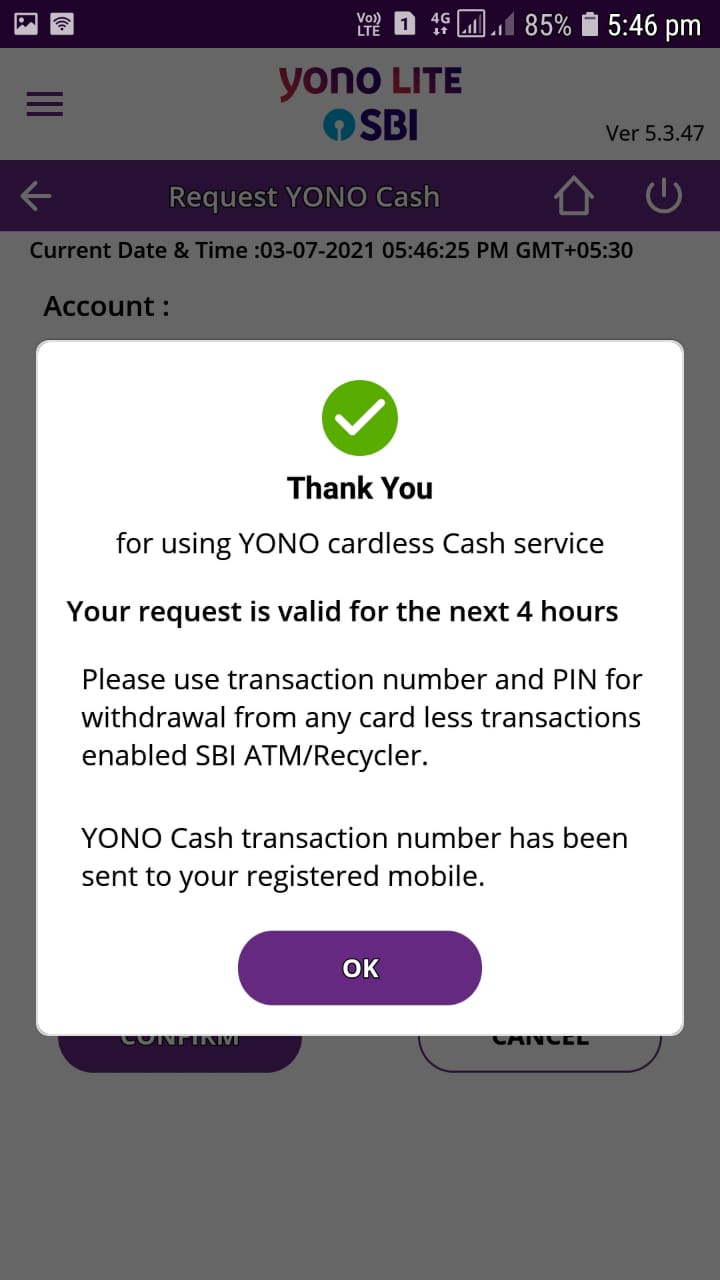Viewport: 720px width, 1280px height.
Task: Go back using the header arrow
Action: [x=36, y=197]
